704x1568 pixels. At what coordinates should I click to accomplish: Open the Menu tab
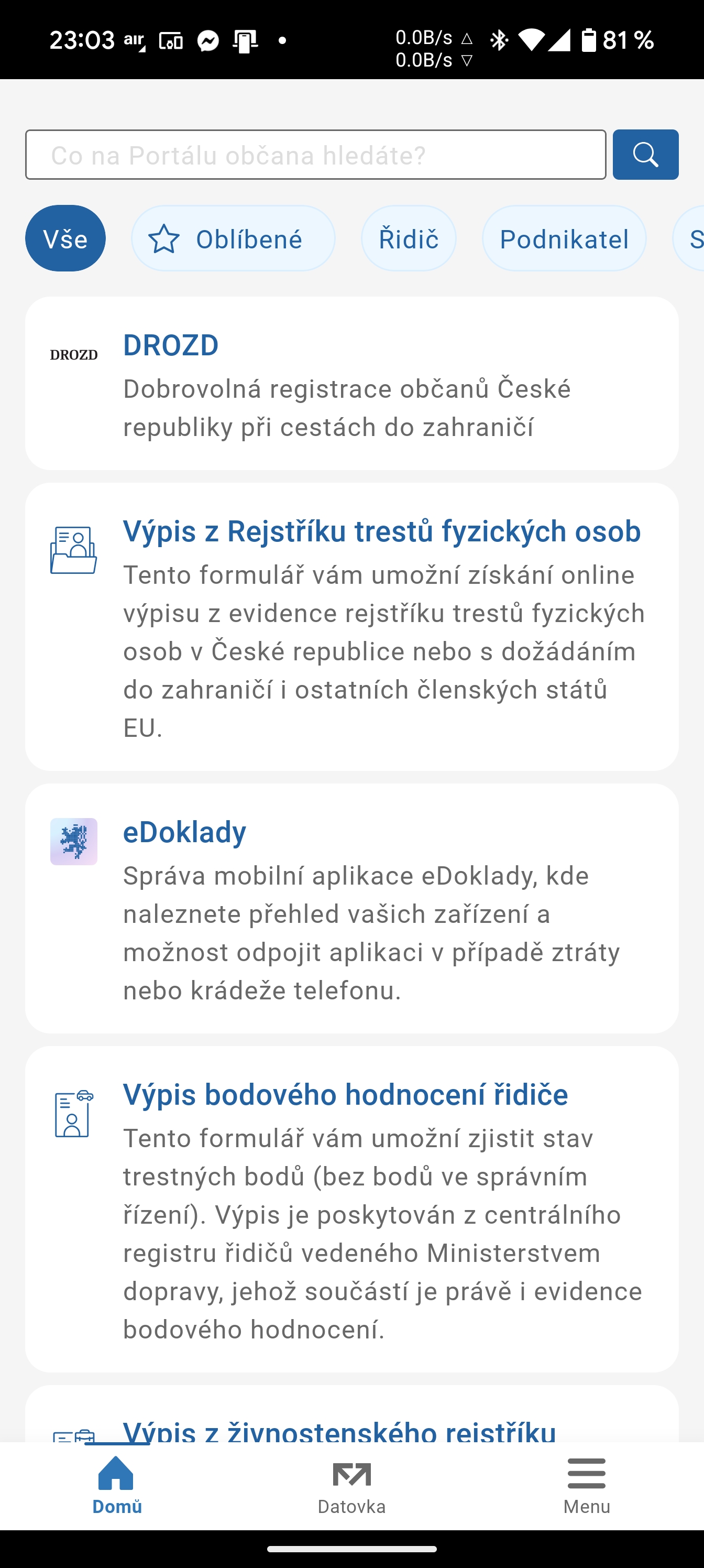point(587,1486)
